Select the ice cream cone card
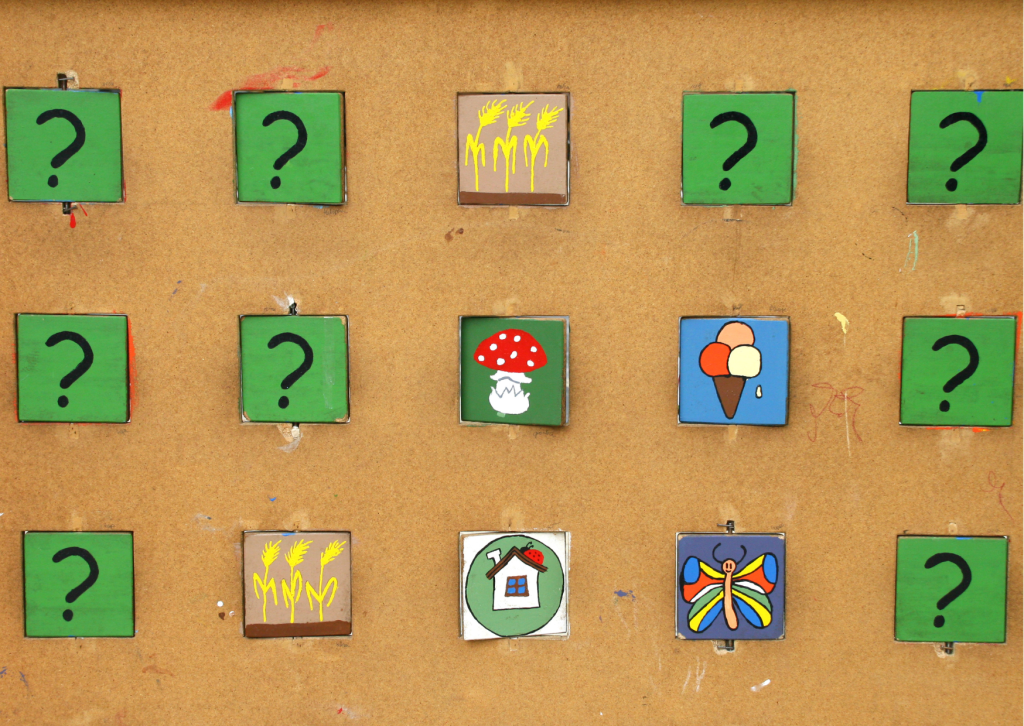 (x=734, y=371)
